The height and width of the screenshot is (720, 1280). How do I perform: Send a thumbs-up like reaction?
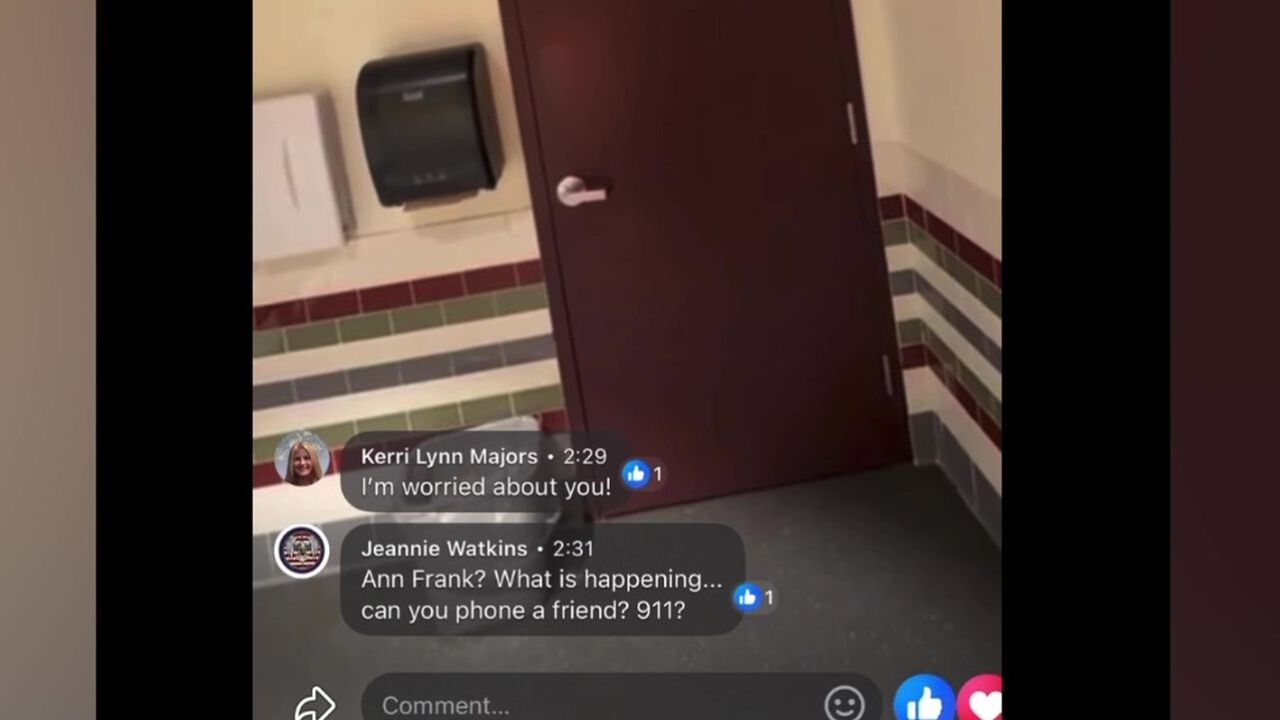924,701
